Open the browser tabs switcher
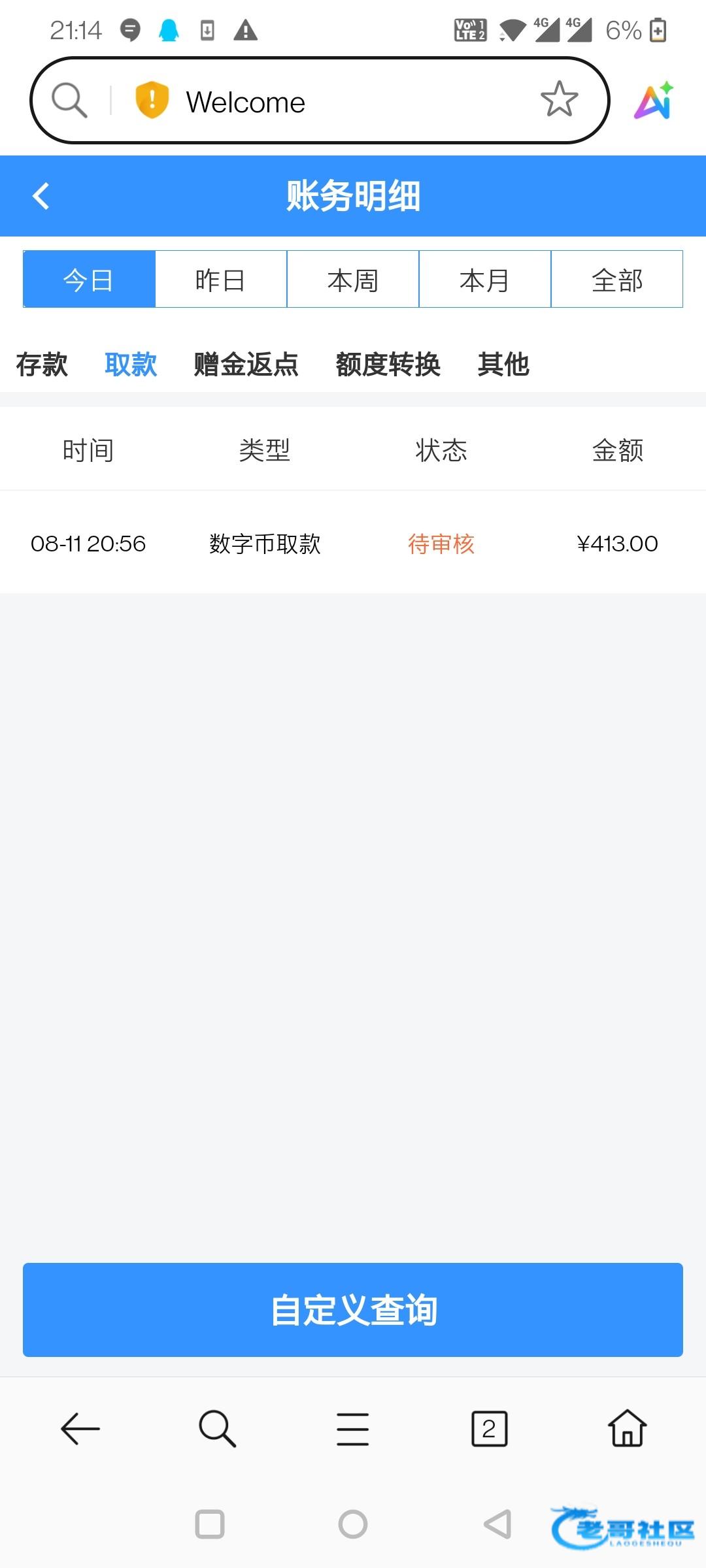This screenshot has height=1568, width=706. click(490, 1429)
